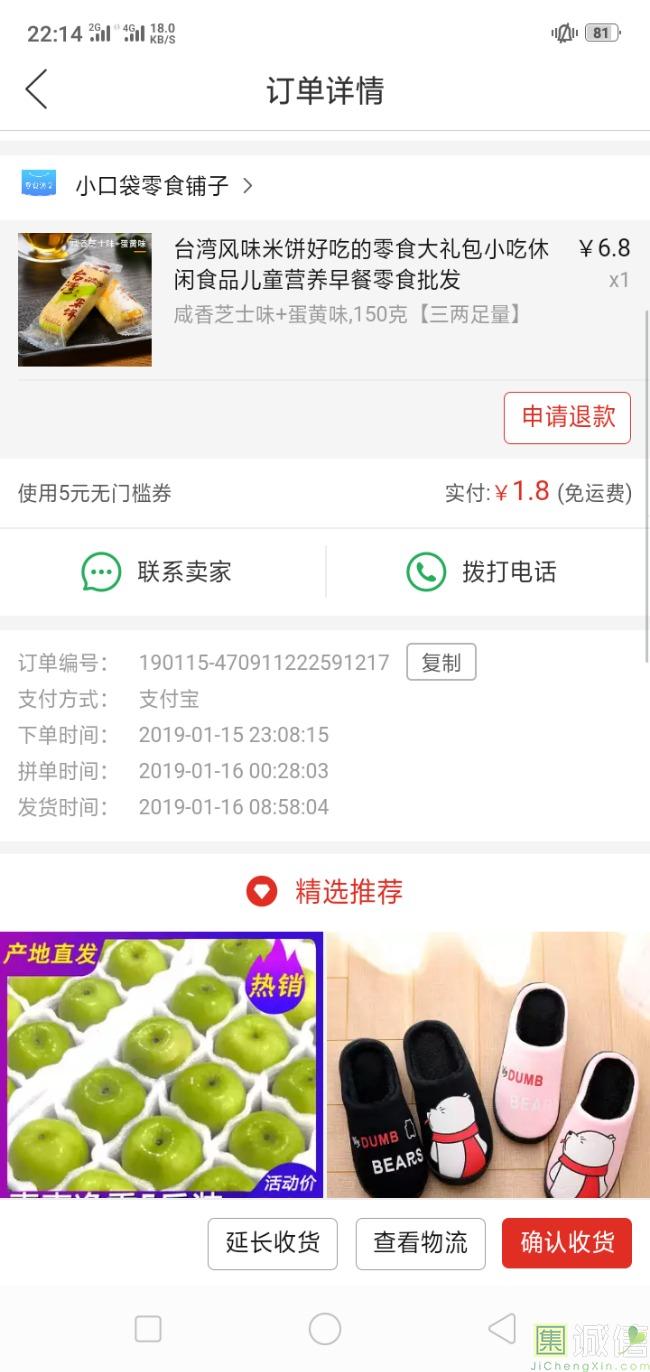Call the seller with 拨打电话
This screenshot has width=650, height=1372.
(x=481, y=572)
